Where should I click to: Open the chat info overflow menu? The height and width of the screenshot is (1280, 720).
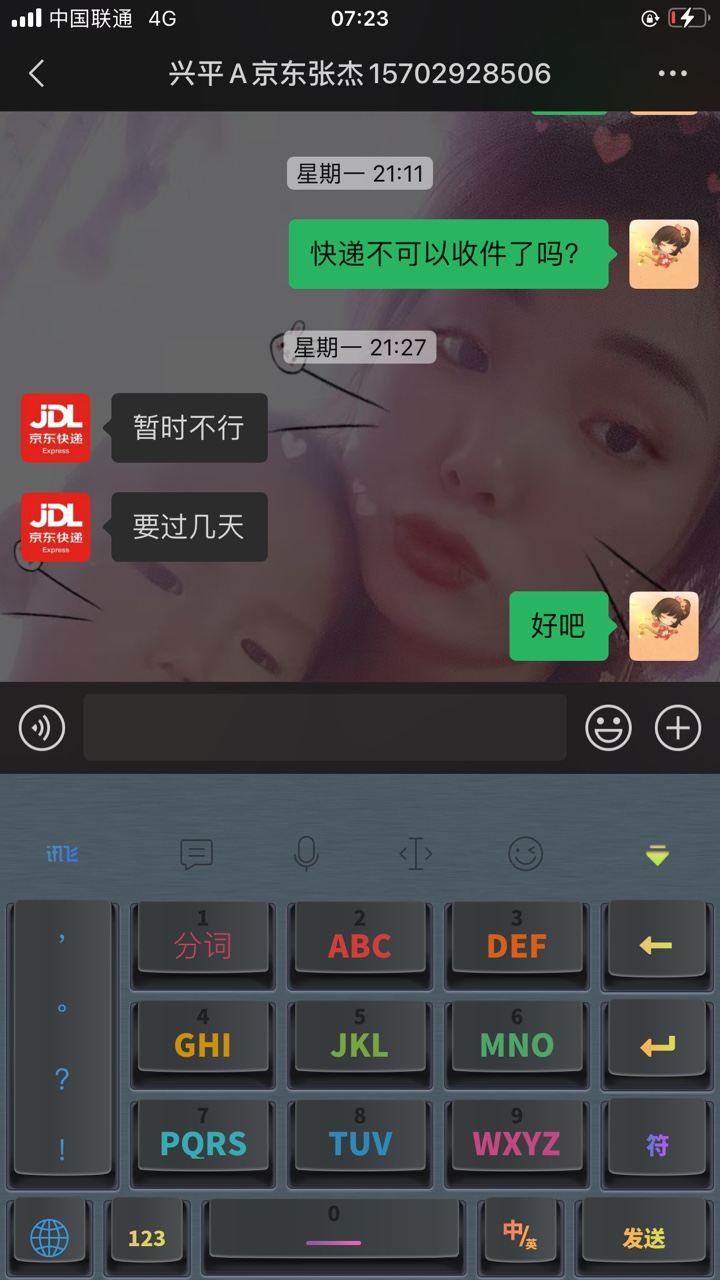(x=672, y=73)
